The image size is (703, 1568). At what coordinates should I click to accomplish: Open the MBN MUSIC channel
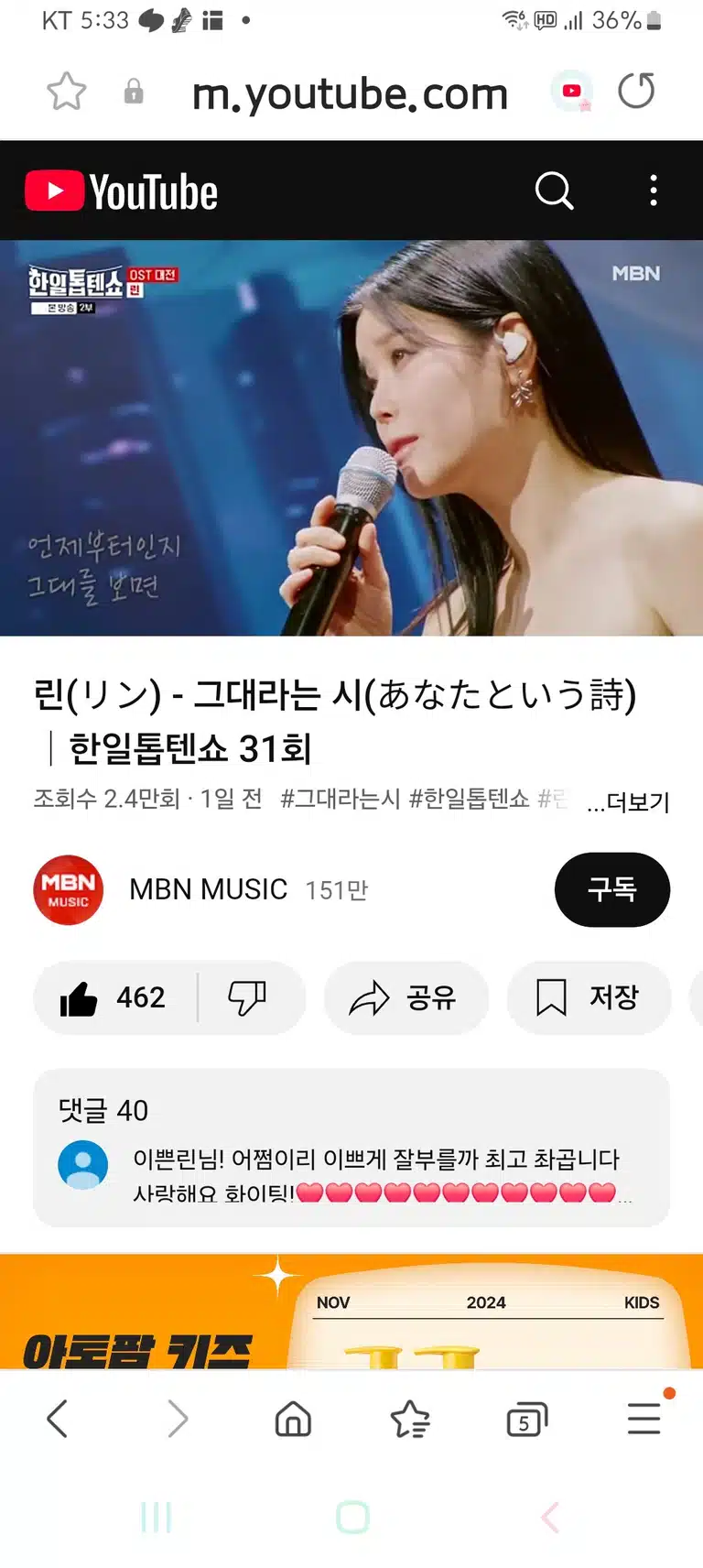point(209,889)
